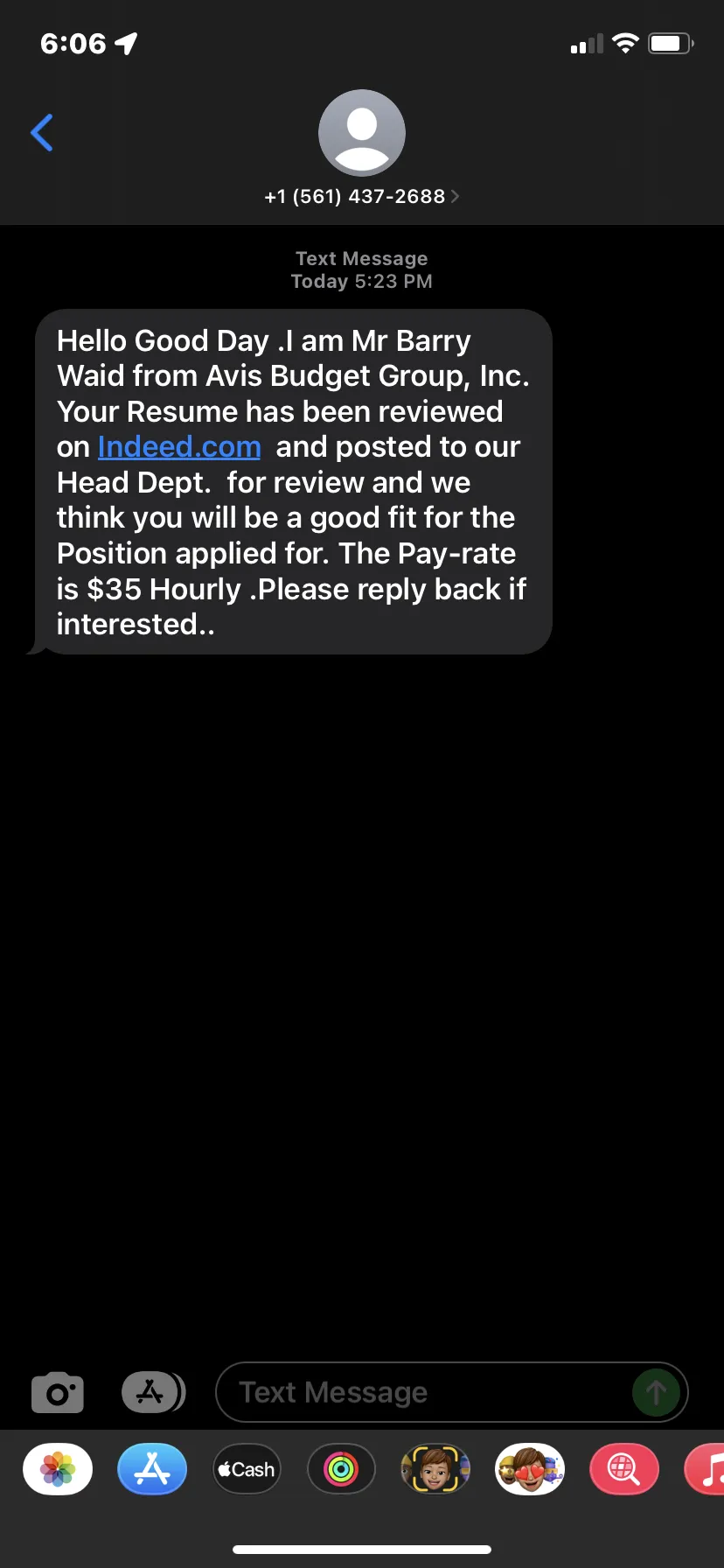
Task: Open the Photos app in the drawer
Action: click(58, 1469)
